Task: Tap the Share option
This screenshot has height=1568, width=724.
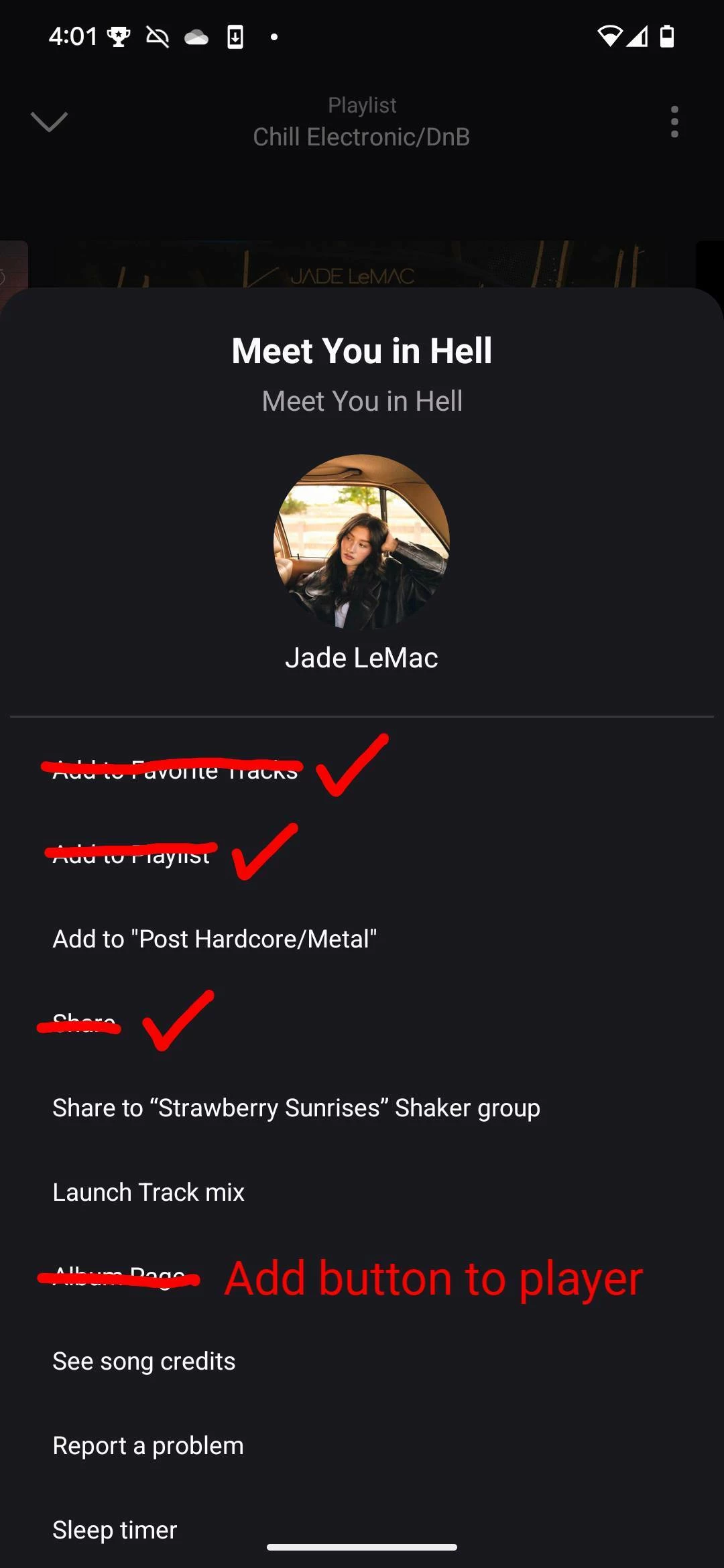Action: pyautogui.click(x=84, y=1023)
